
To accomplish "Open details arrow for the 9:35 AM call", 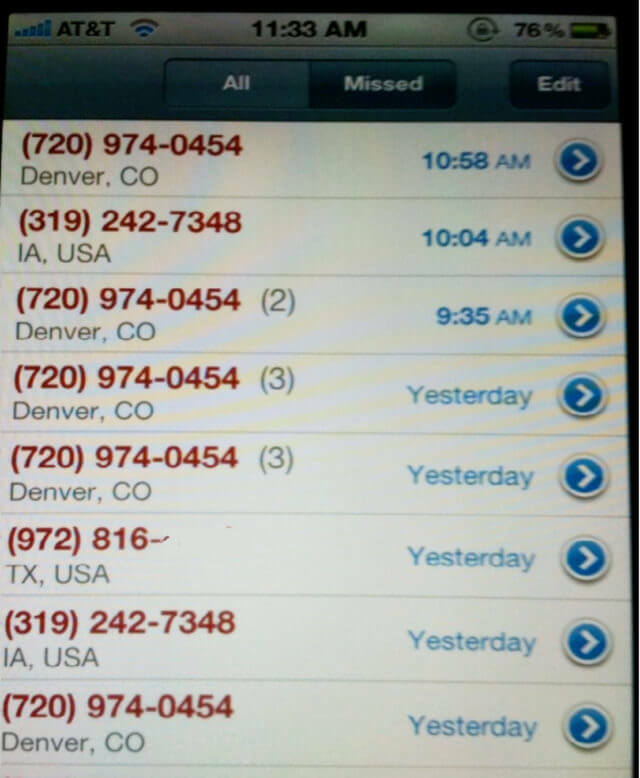I will [581, 317].
